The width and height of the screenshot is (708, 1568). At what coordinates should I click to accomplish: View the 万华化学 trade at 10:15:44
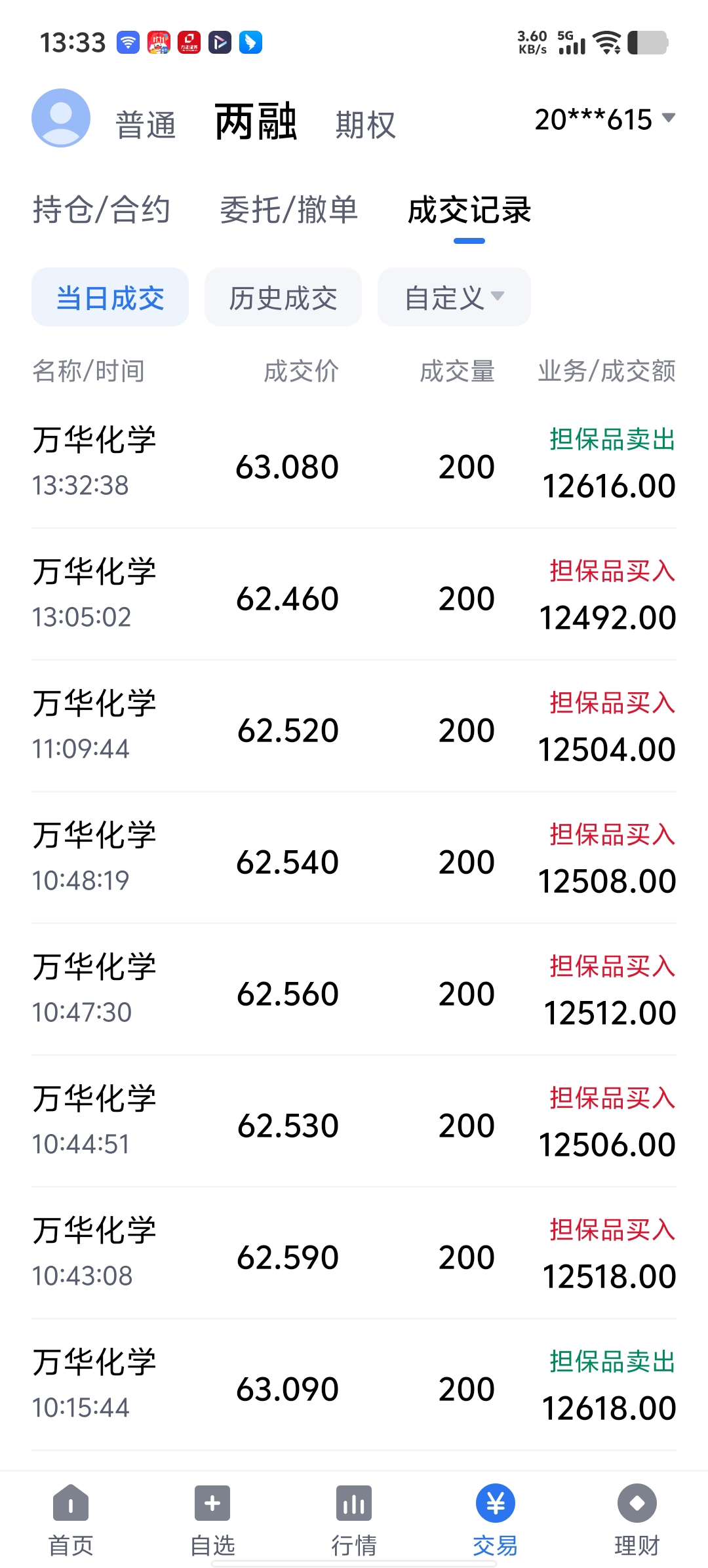point(354,1385)
